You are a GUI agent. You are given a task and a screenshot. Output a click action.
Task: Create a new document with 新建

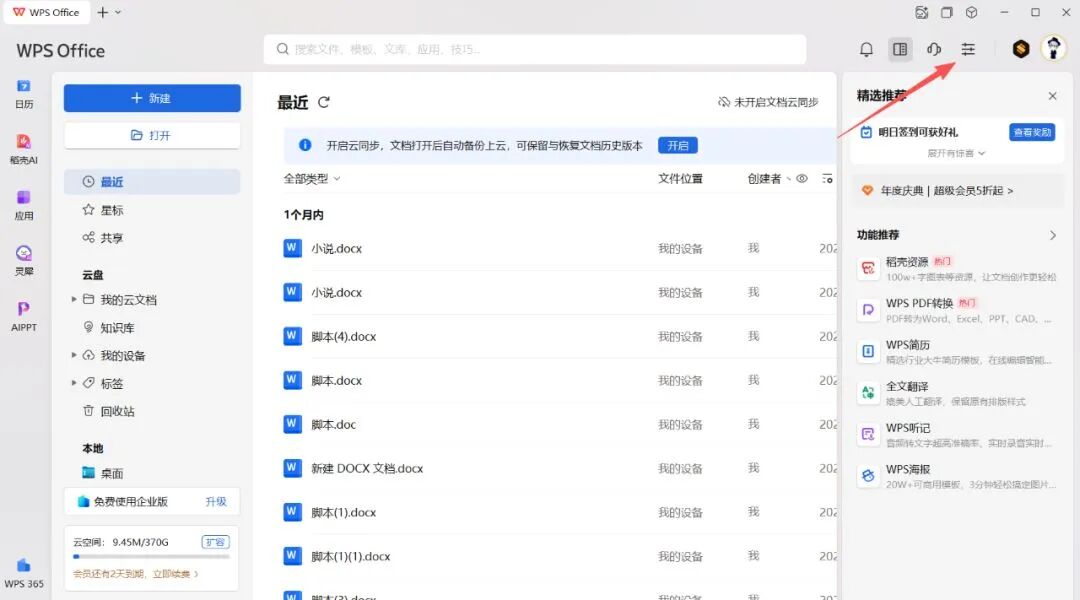[x=152, y=98]
